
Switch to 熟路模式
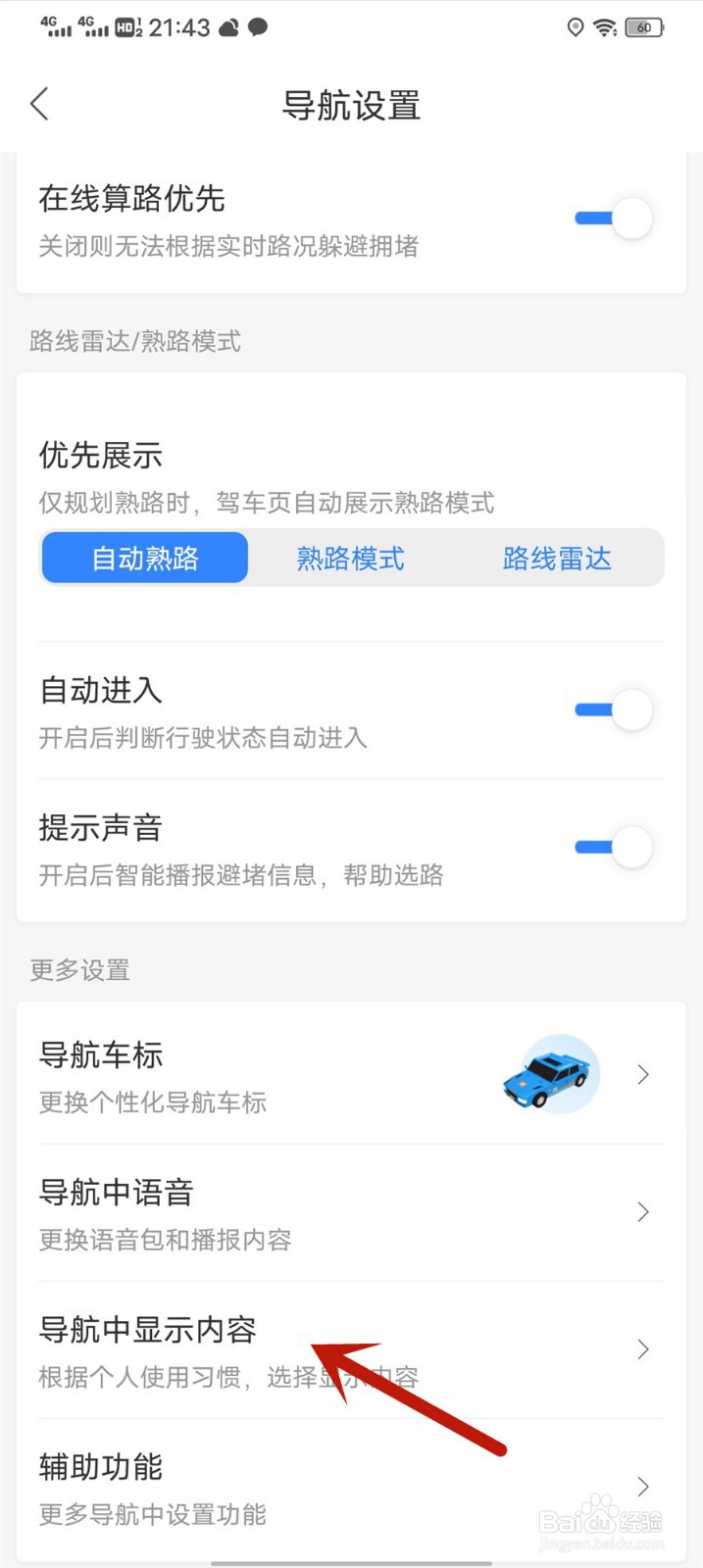pyautogui.click(x=351, y=559)
